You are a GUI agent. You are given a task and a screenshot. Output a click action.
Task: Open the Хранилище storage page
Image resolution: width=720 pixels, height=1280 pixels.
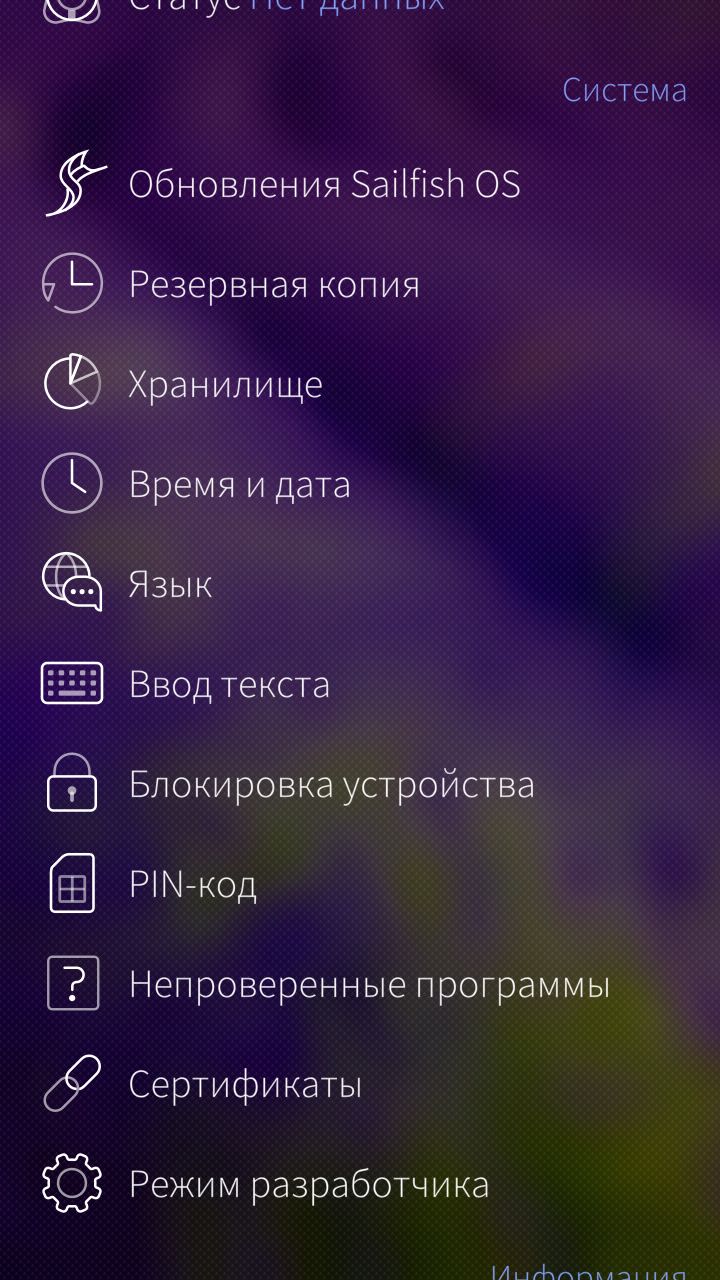pyautogui.click(x=360, y=384)
